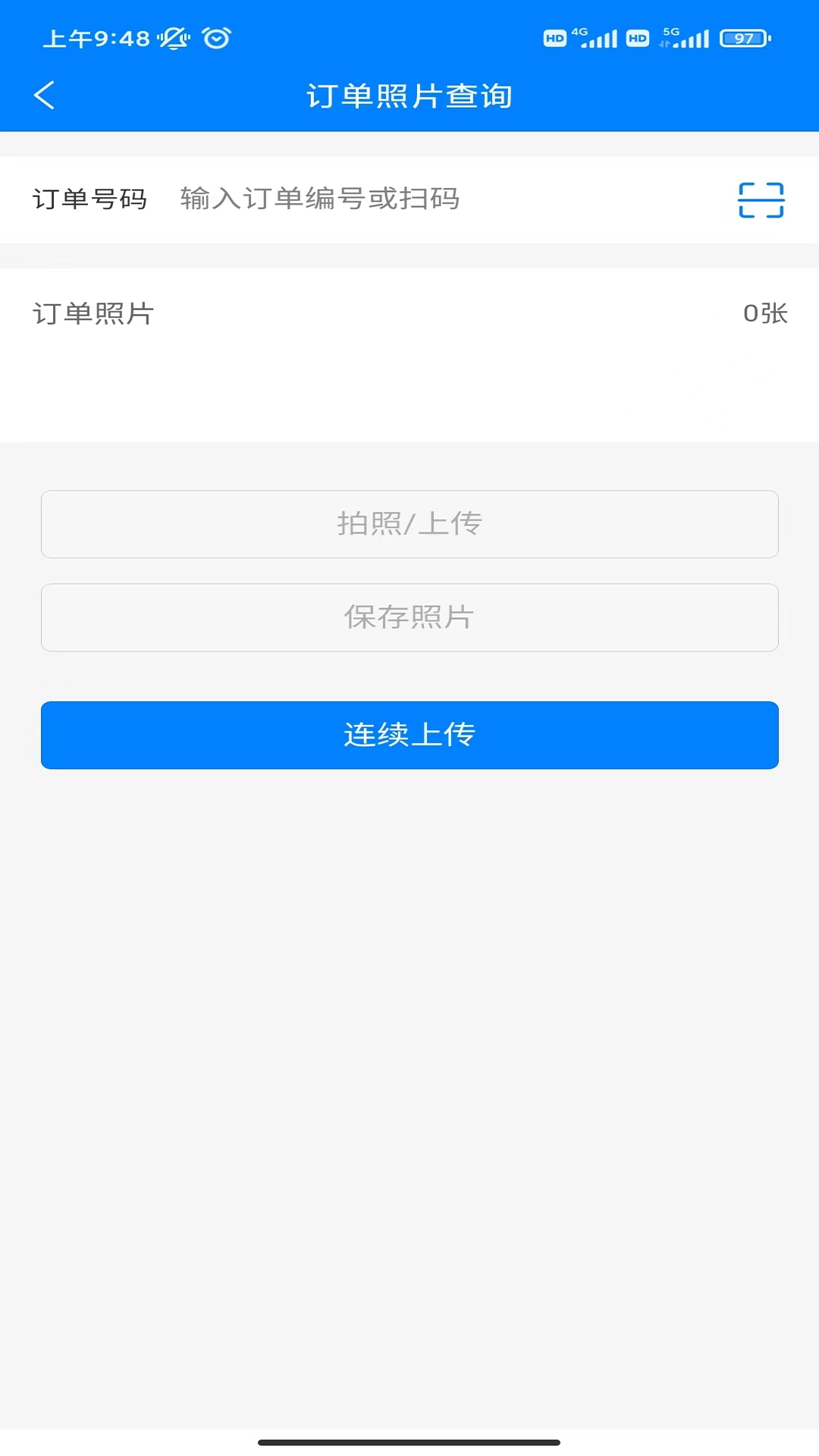Image resolution: width=819 pixels, height=1456 pixels.
Task: Click the 订单照片 section label
Action: (94, 312)
